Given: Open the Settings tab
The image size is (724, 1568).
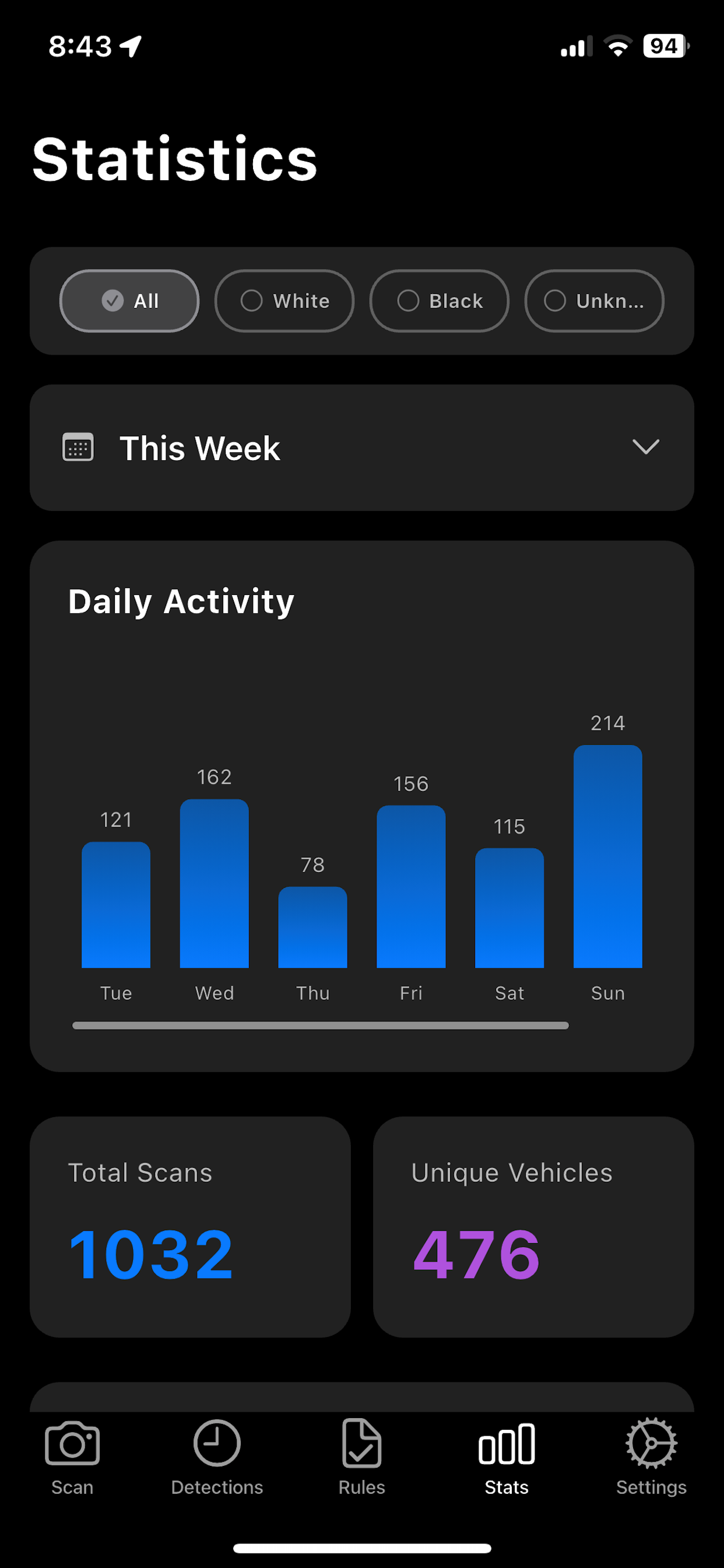Looking at the screenshot, I should point(651,1457).
